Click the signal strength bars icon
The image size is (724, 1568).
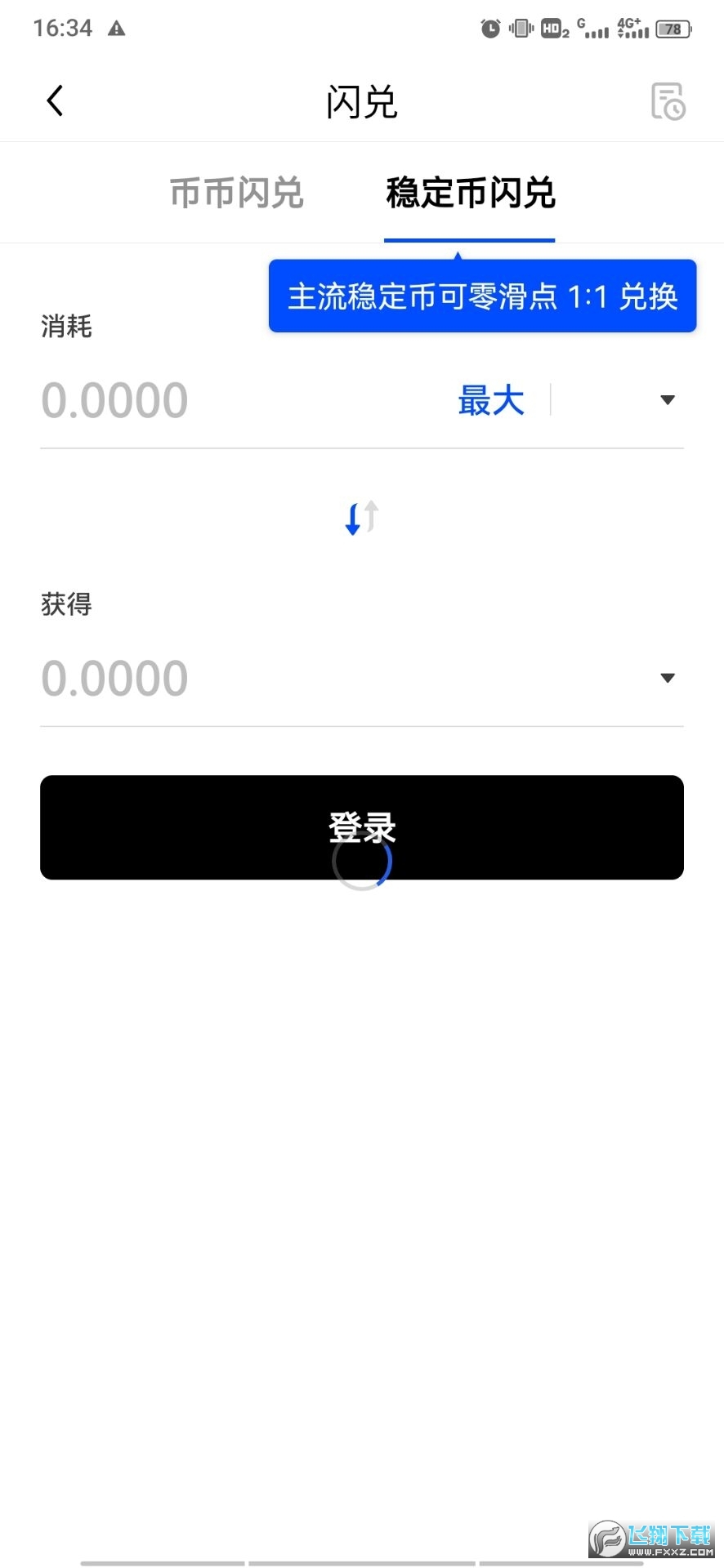coord(594,31)
